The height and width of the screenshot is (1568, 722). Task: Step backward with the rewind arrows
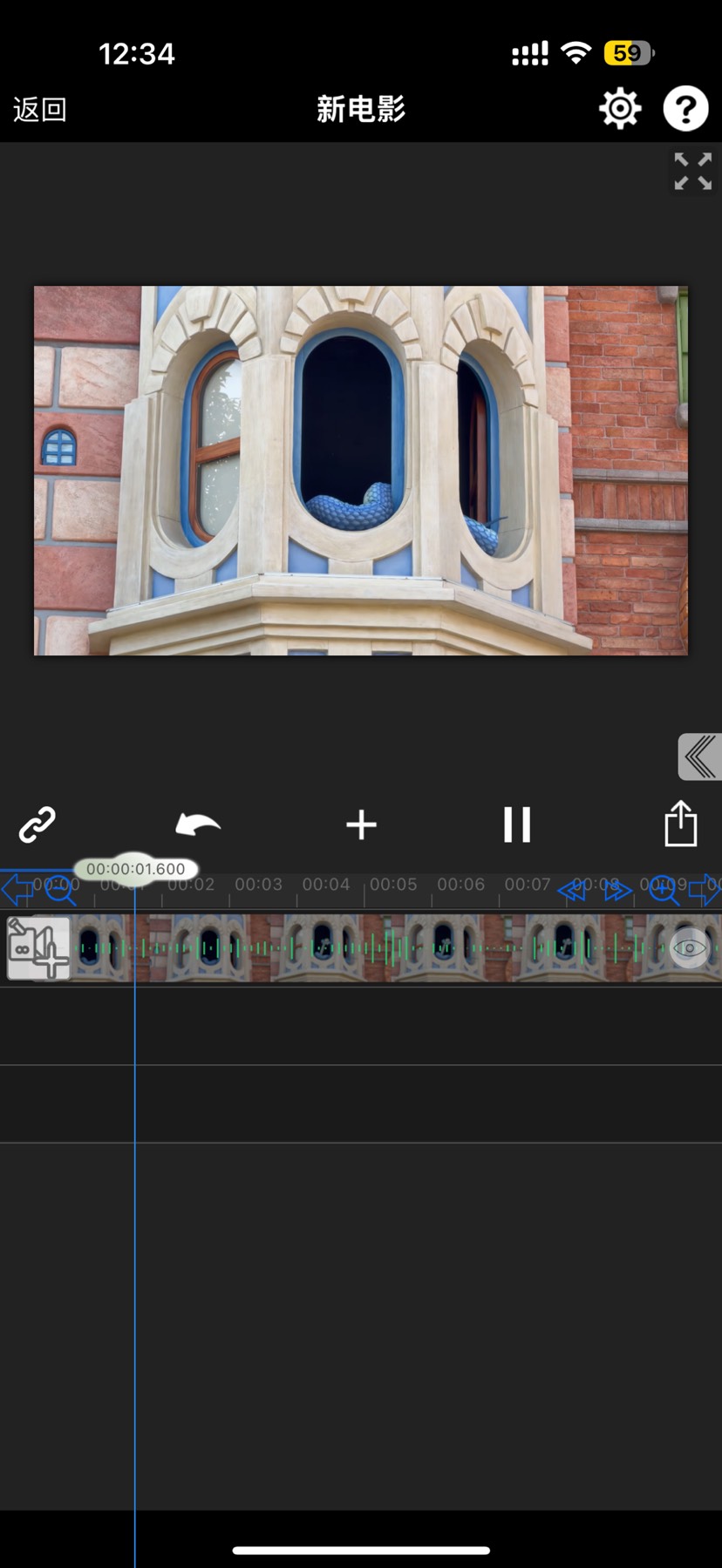(572, 891)
